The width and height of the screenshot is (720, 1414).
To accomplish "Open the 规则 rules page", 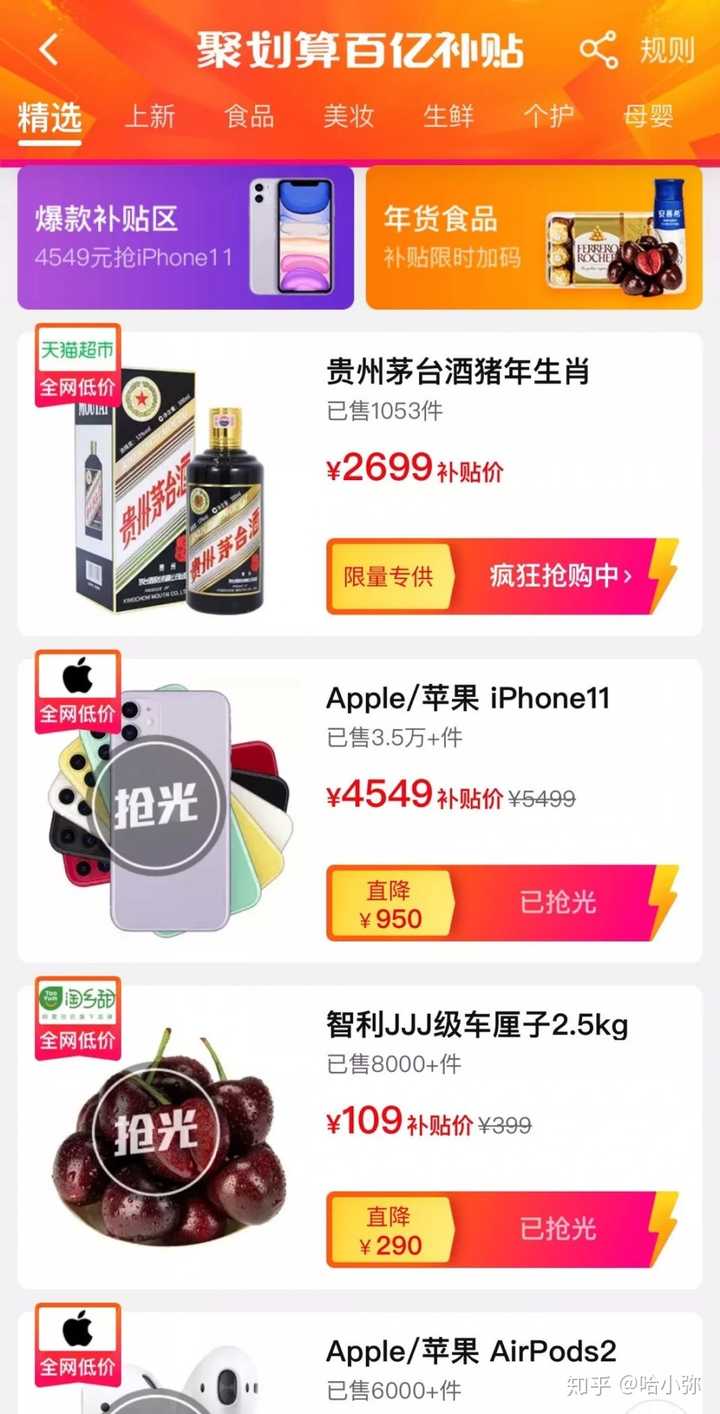I will (x=667, y=50).
